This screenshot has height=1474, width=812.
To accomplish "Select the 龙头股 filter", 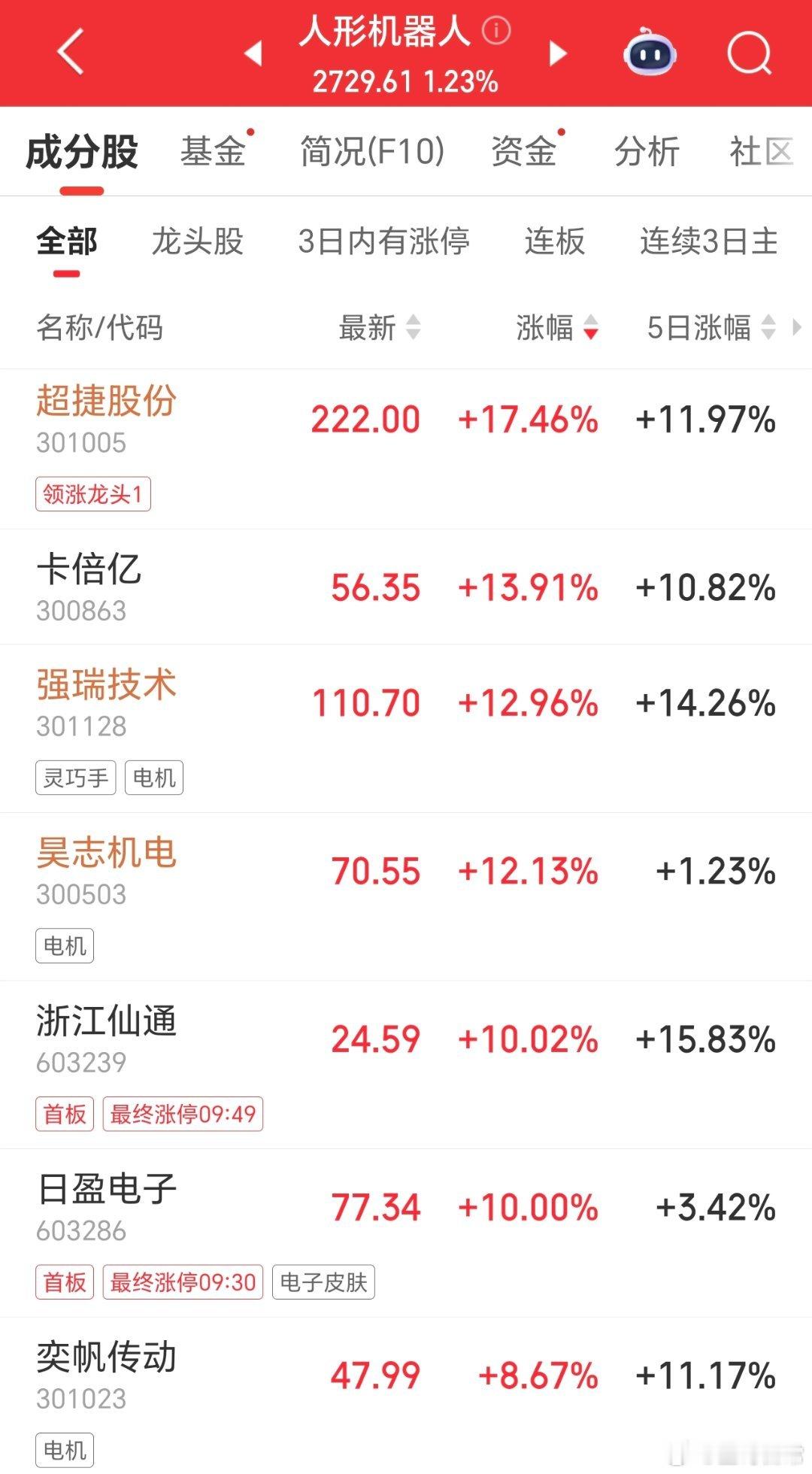I will pos(198,241).
